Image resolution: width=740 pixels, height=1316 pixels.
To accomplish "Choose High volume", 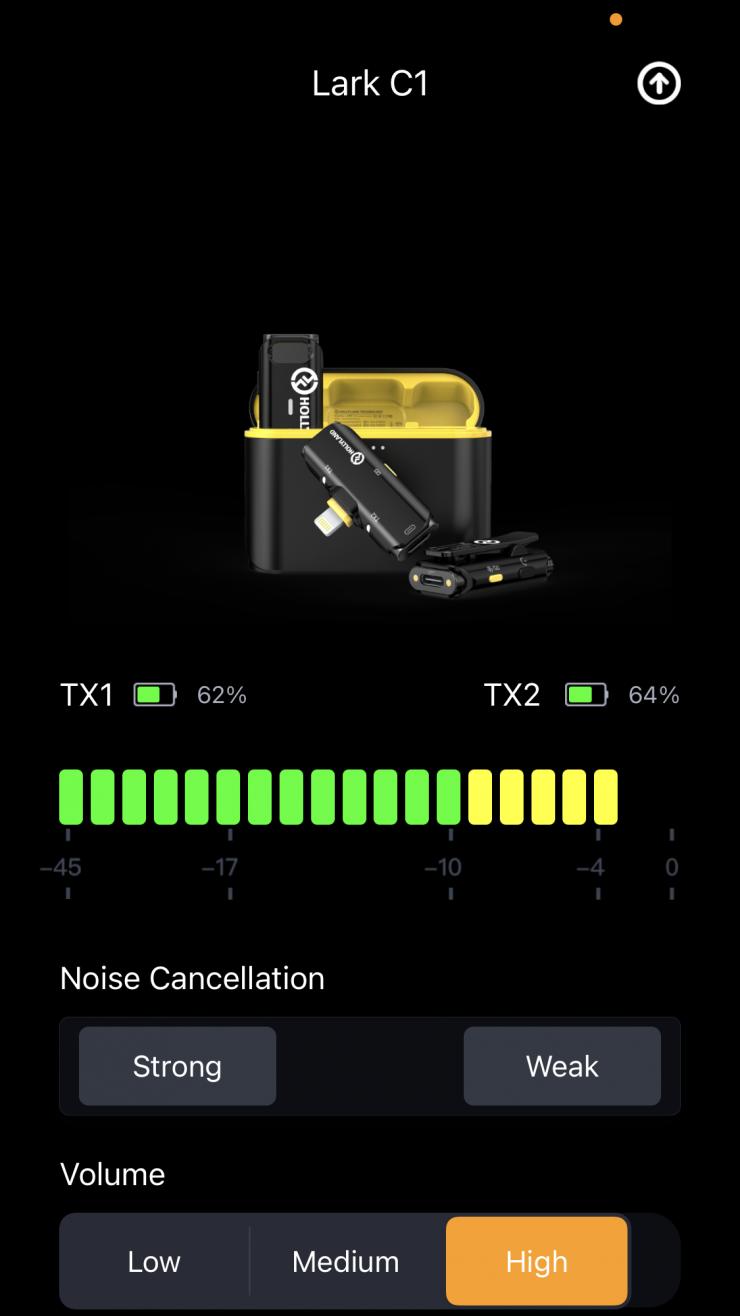I will click(x=537, y=1261).
